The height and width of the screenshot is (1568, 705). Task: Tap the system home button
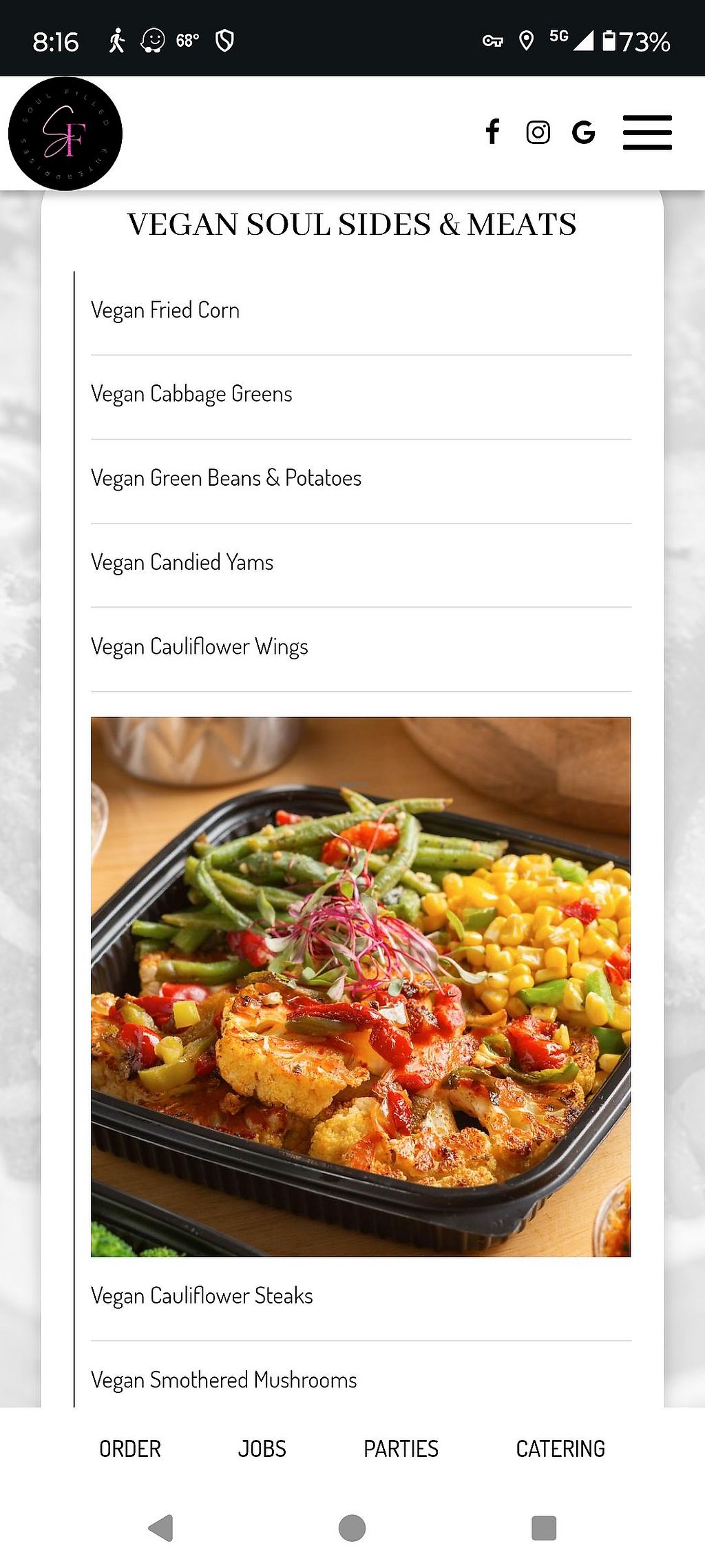pos(352,1528)
